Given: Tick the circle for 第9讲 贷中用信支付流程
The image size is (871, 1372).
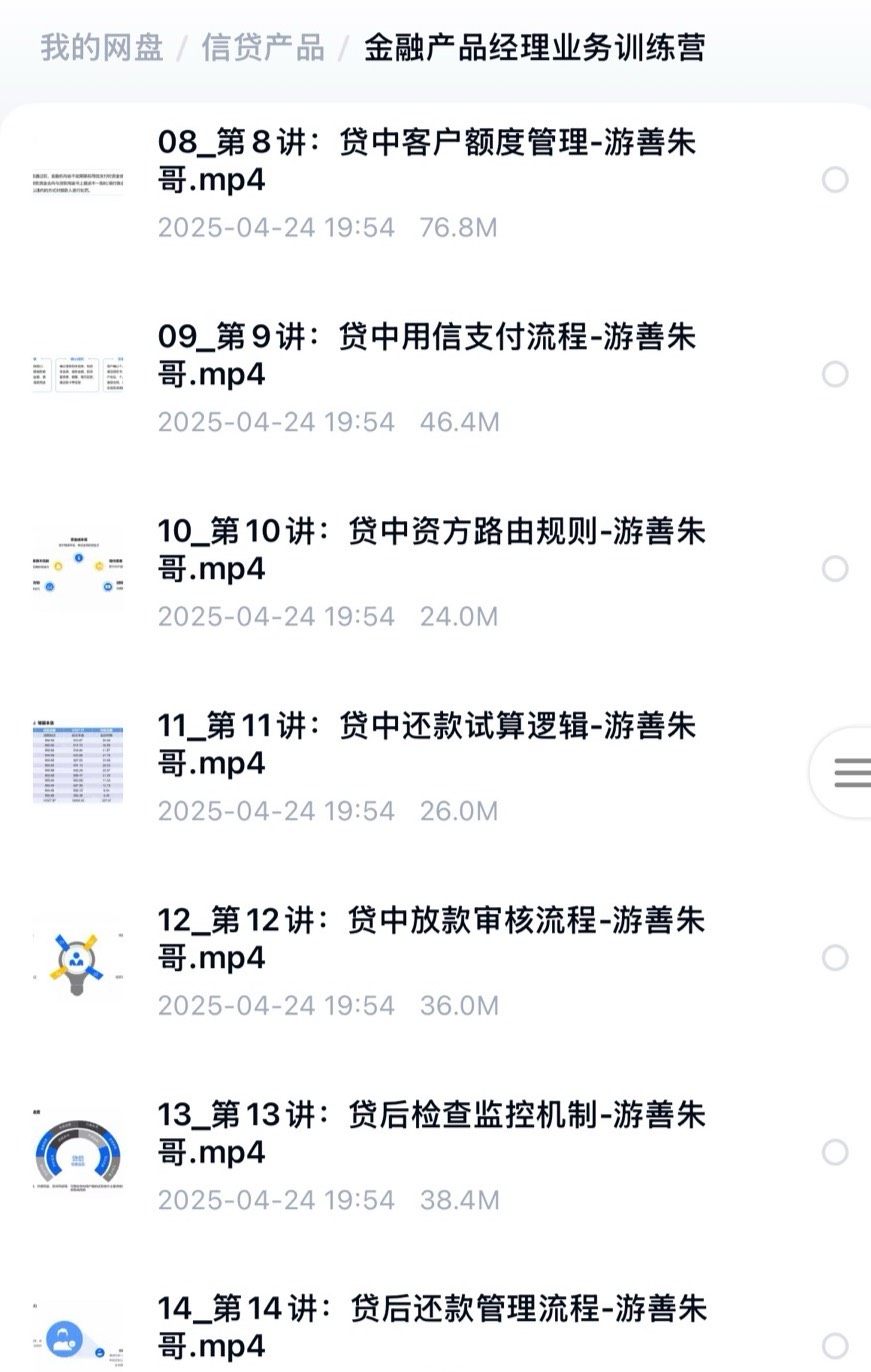Looking at the screenshot, I should point(835,374).
